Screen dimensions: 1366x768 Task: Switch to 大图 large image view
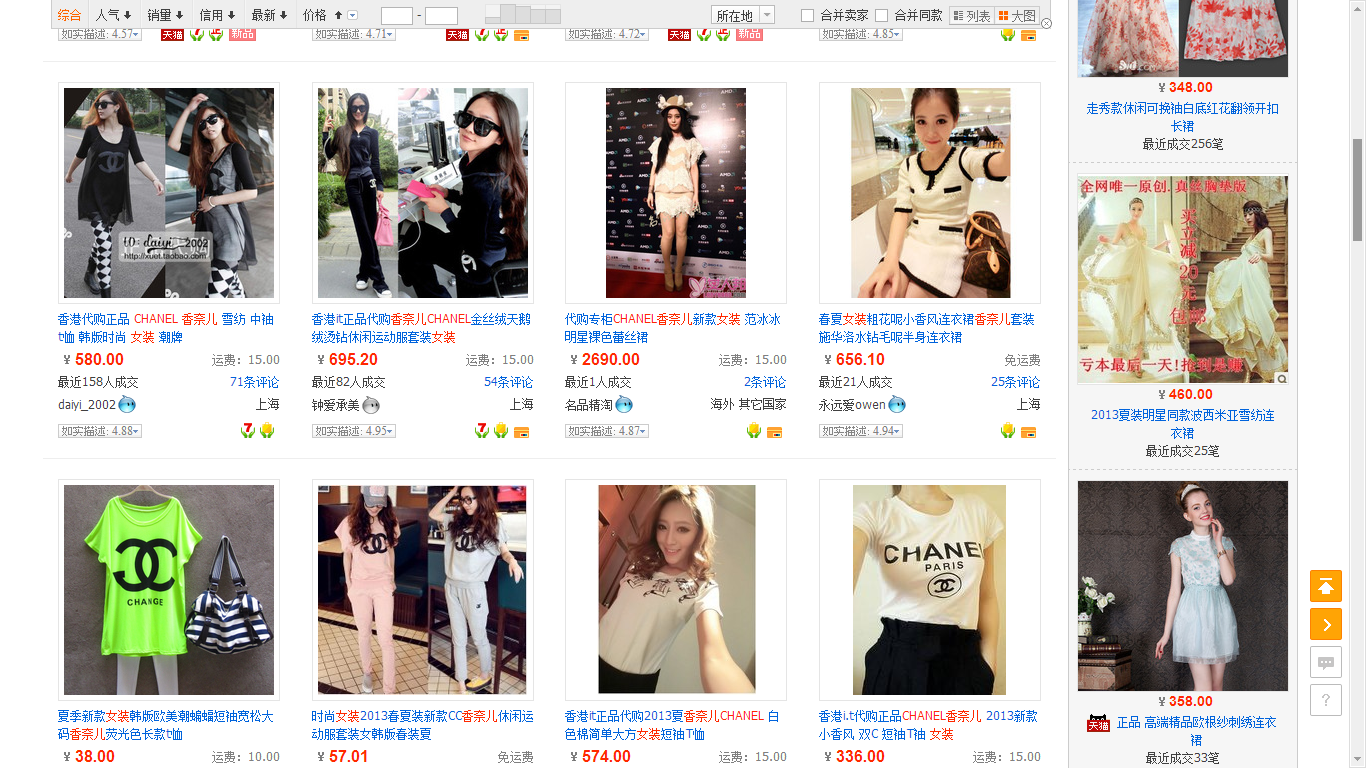click(1017, 16)
